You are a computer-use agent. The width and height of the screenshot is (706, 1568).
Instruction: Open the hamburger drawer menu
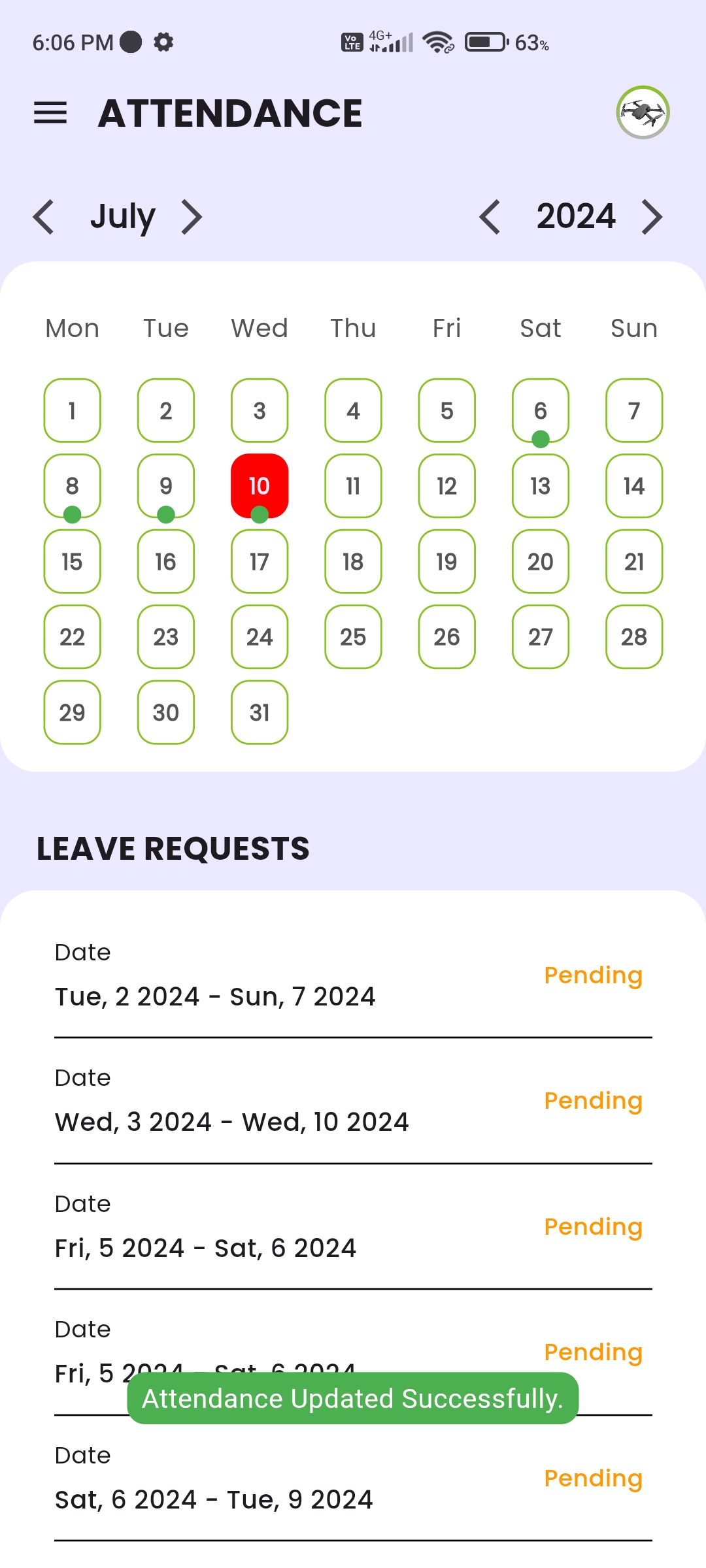click(x=50, y=113)
